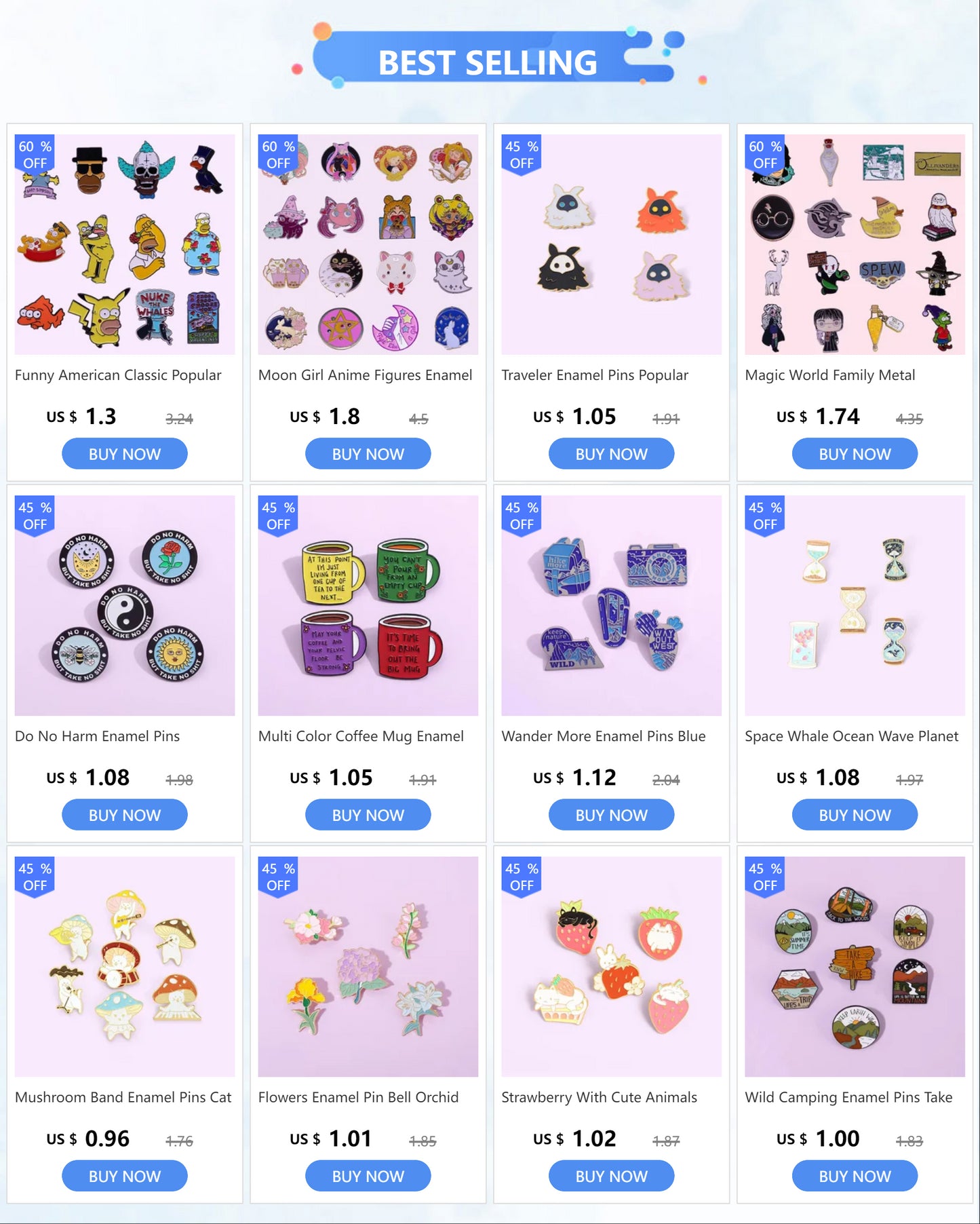View the Traveler Enamel Pins product picture

[x=611, y=244]
